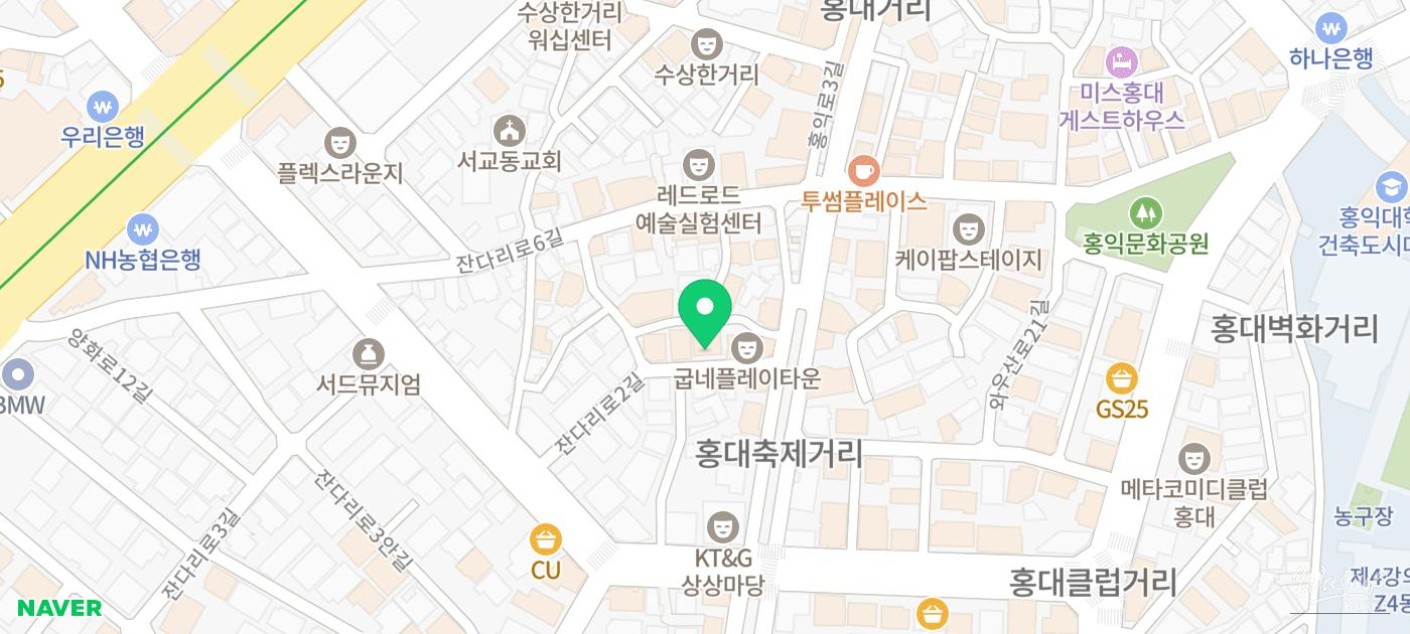The image size is (1410, 634).
Task: Tap the 굽네플레이타운 marker
Action: 744,349
